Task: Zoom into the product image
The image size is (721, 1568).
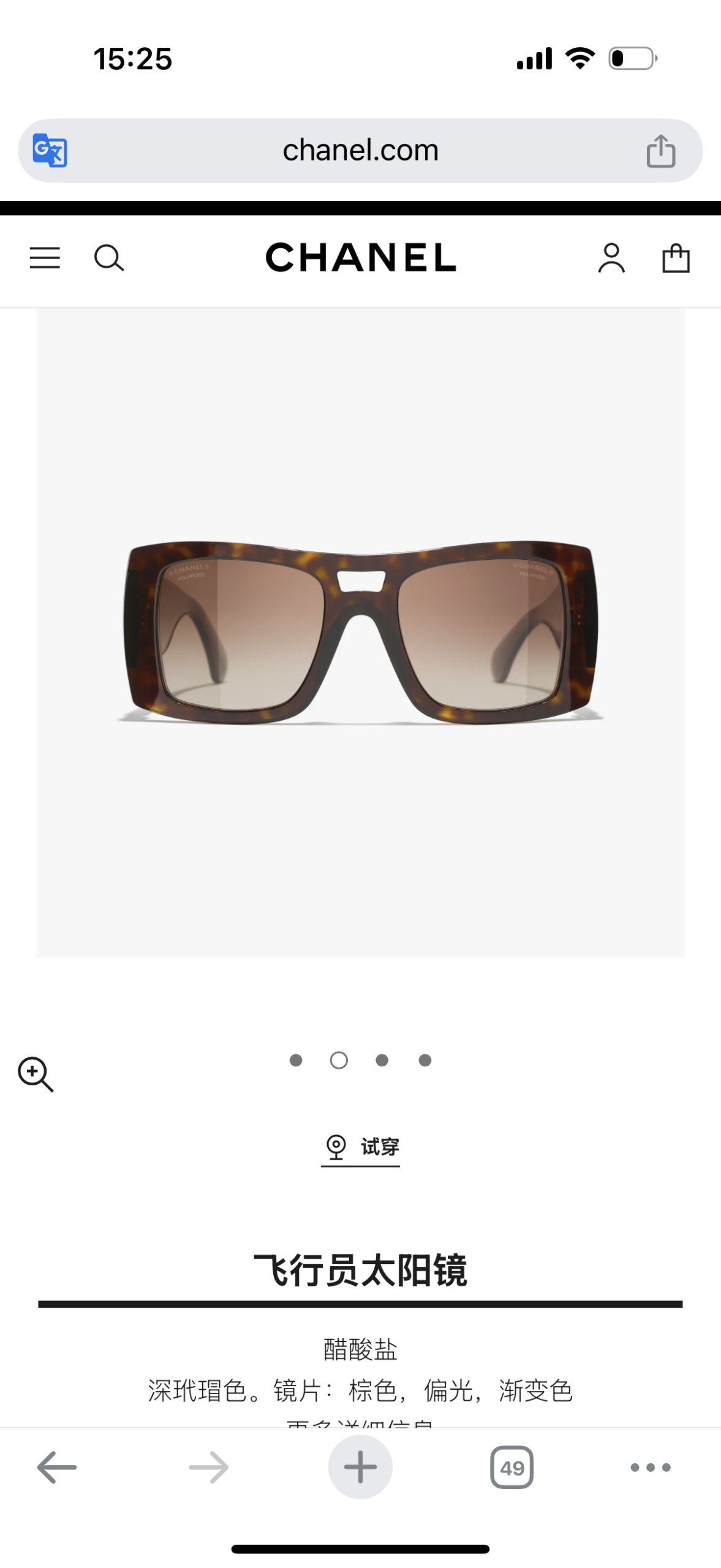Action: [36, 1074]
